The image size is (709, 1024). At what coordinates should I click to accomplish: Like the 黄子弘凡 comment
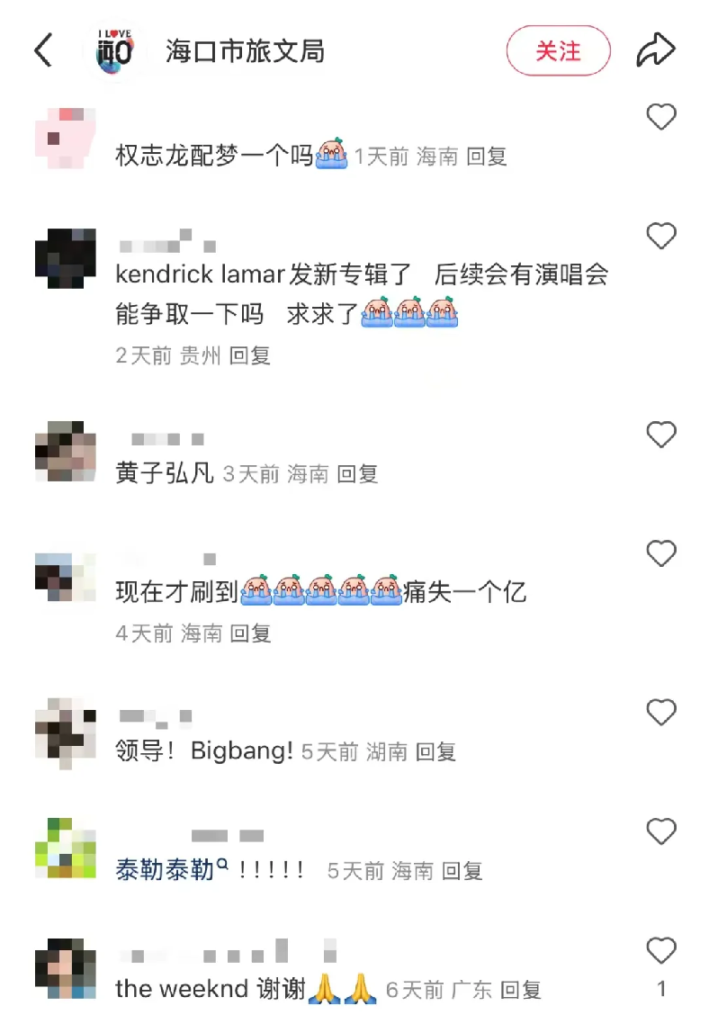tap(661, 435)
